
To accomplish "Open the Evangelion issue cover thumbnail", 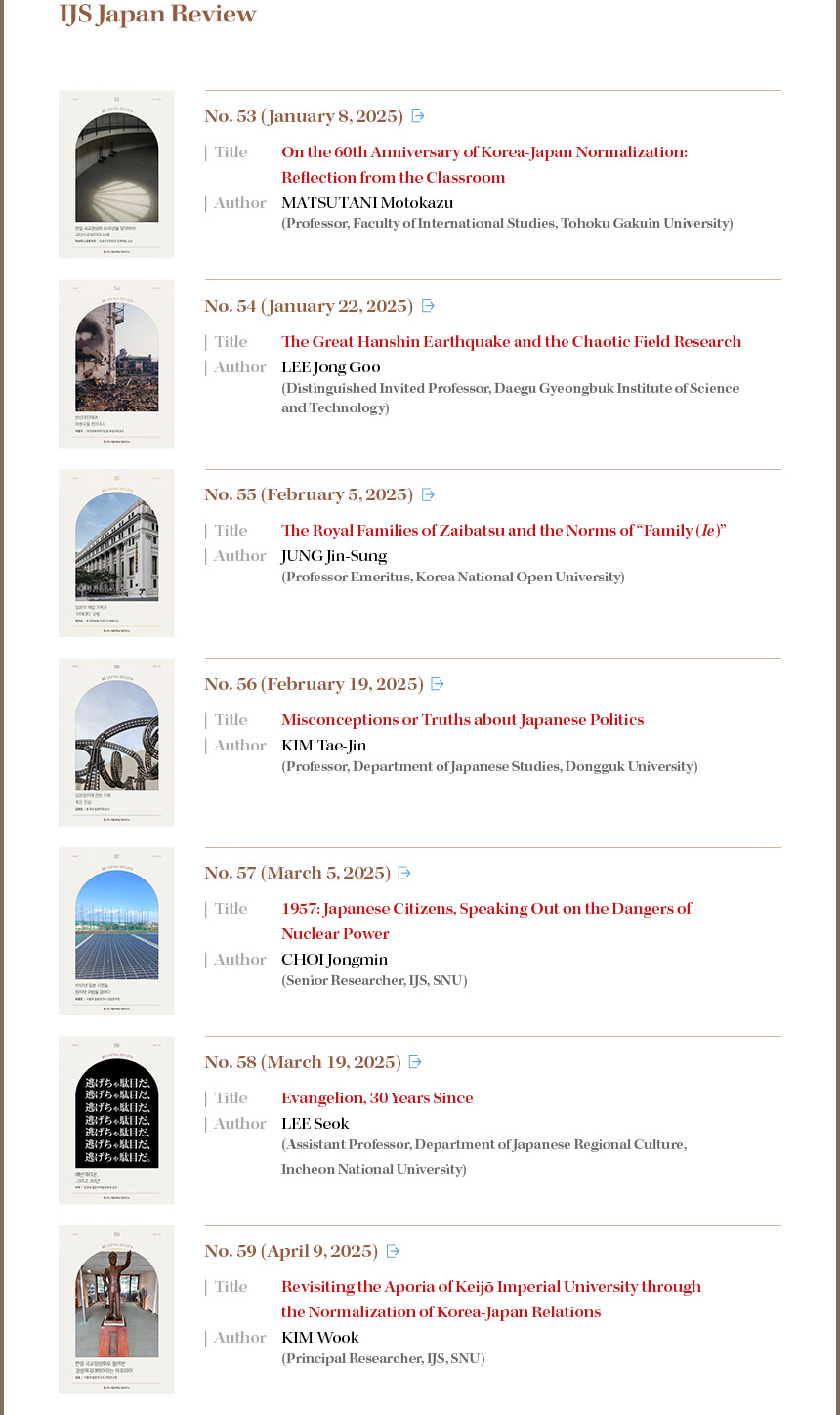I will point(116,1120).
